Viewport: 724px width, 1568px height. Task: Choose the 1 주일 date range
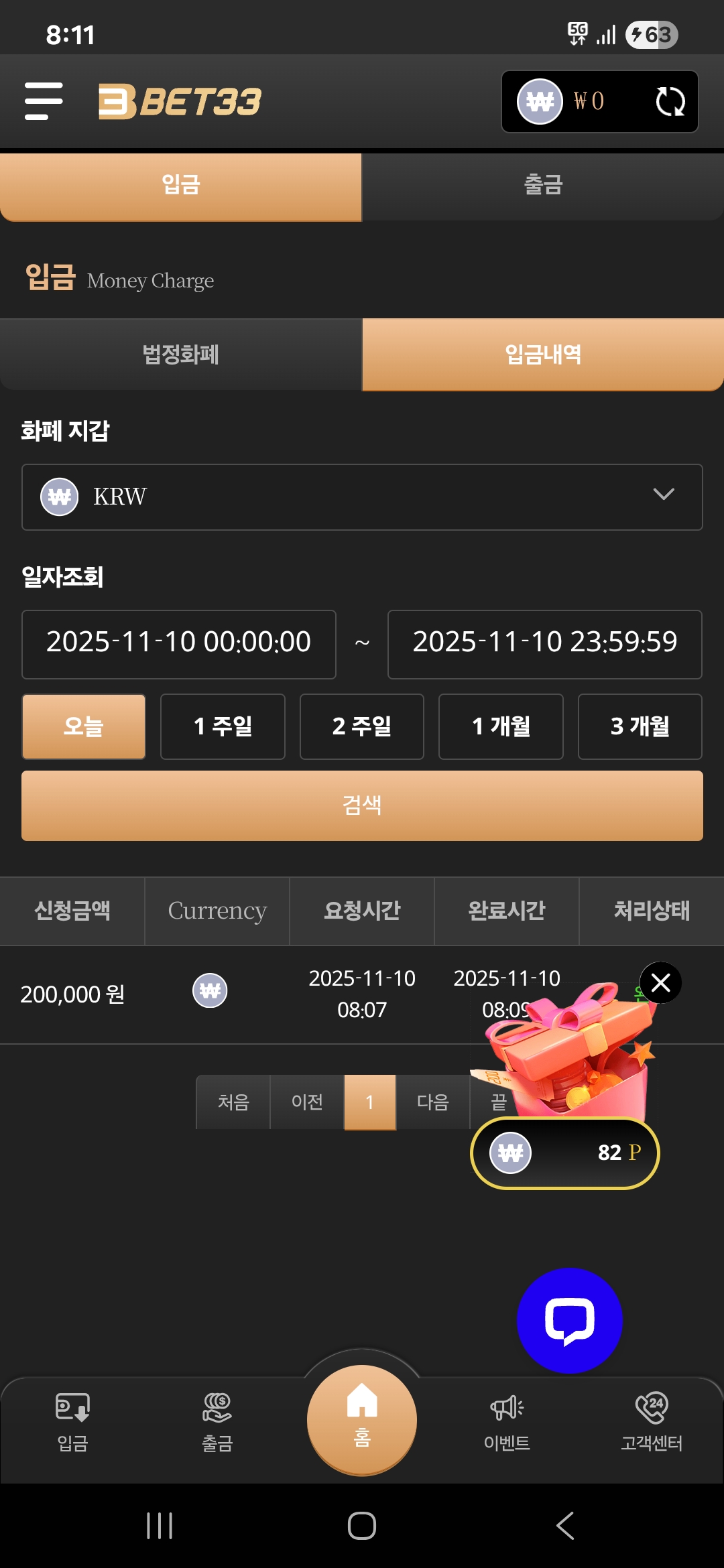click(223, 726)
